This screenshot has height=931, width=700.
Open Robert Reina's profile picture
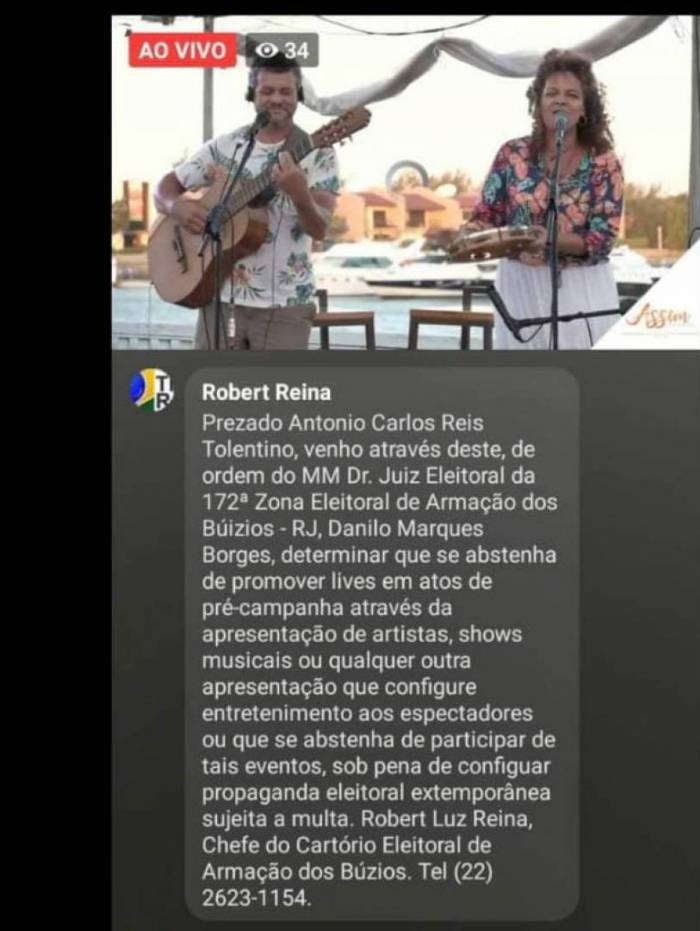point(152,390)
